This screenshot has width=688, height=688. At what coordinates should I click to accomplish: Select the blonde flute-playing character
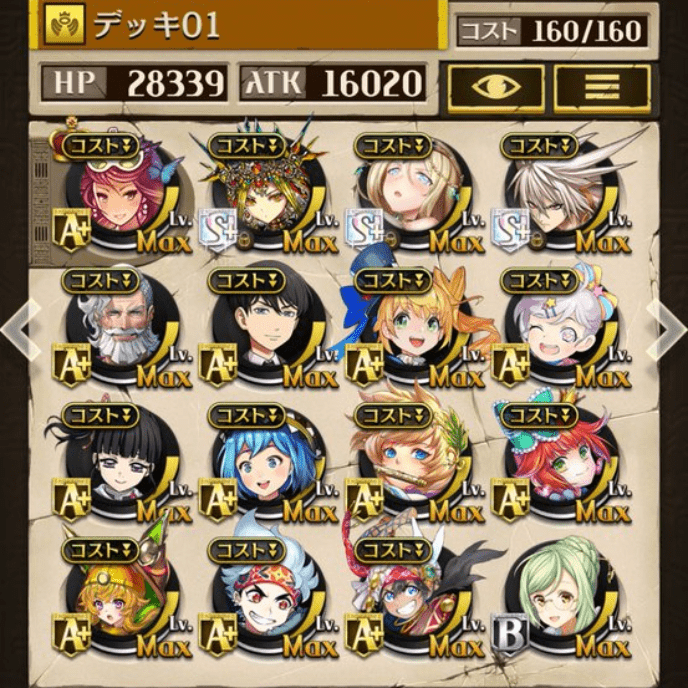tap(415, 465)
